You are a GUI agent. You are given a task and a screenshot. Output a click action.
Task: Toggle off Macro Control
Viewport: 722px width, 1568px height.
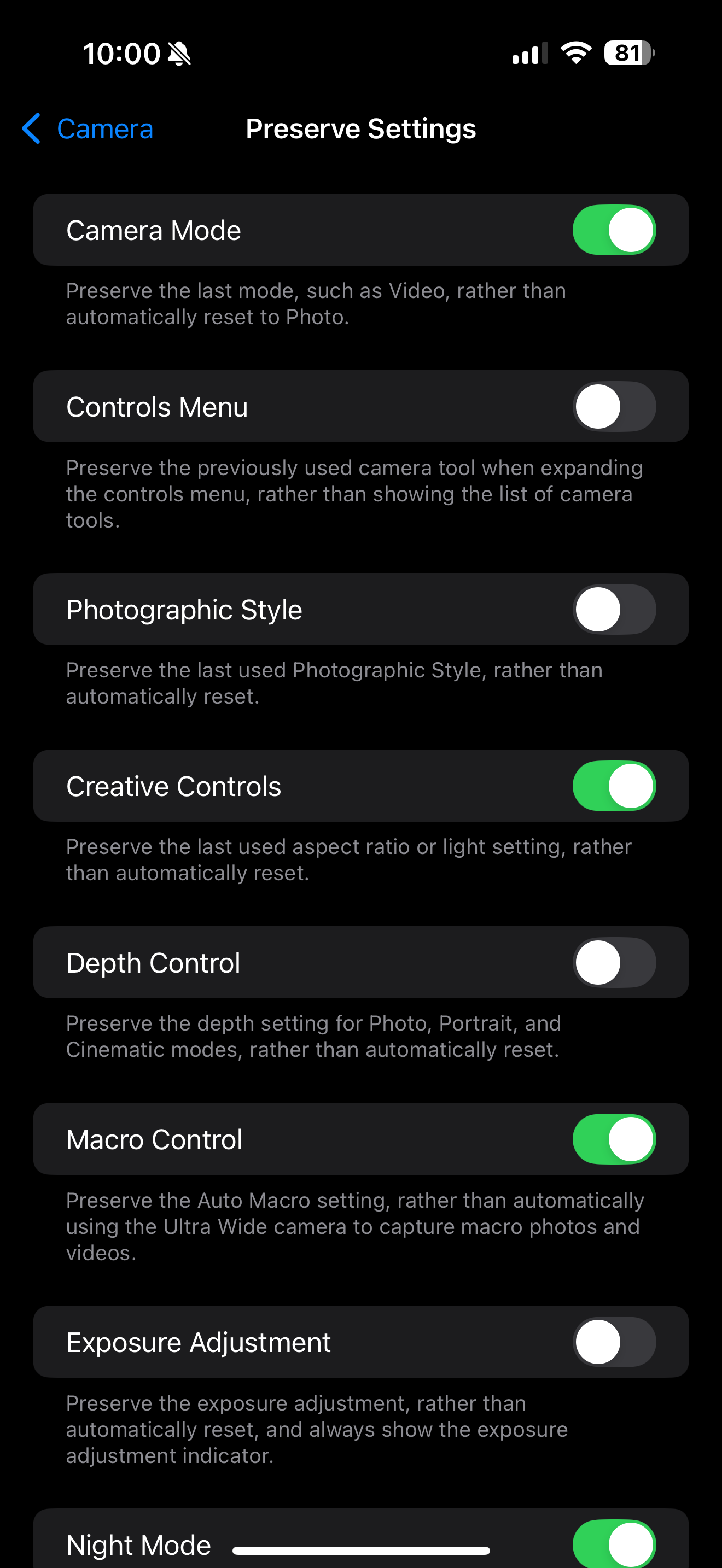[614, 1139]
